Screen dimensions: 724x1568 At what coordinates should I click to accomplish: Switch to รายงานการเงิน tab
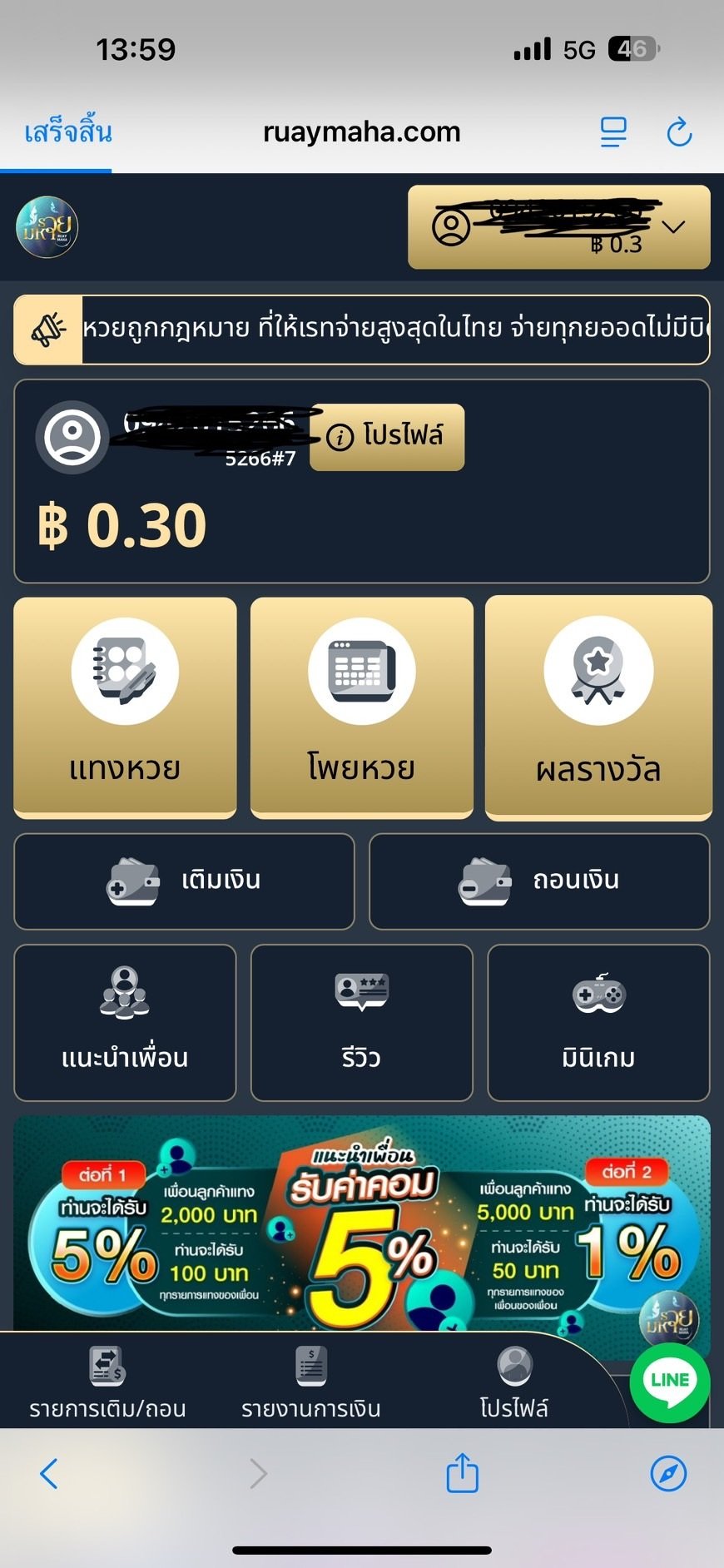(311, 1383)
